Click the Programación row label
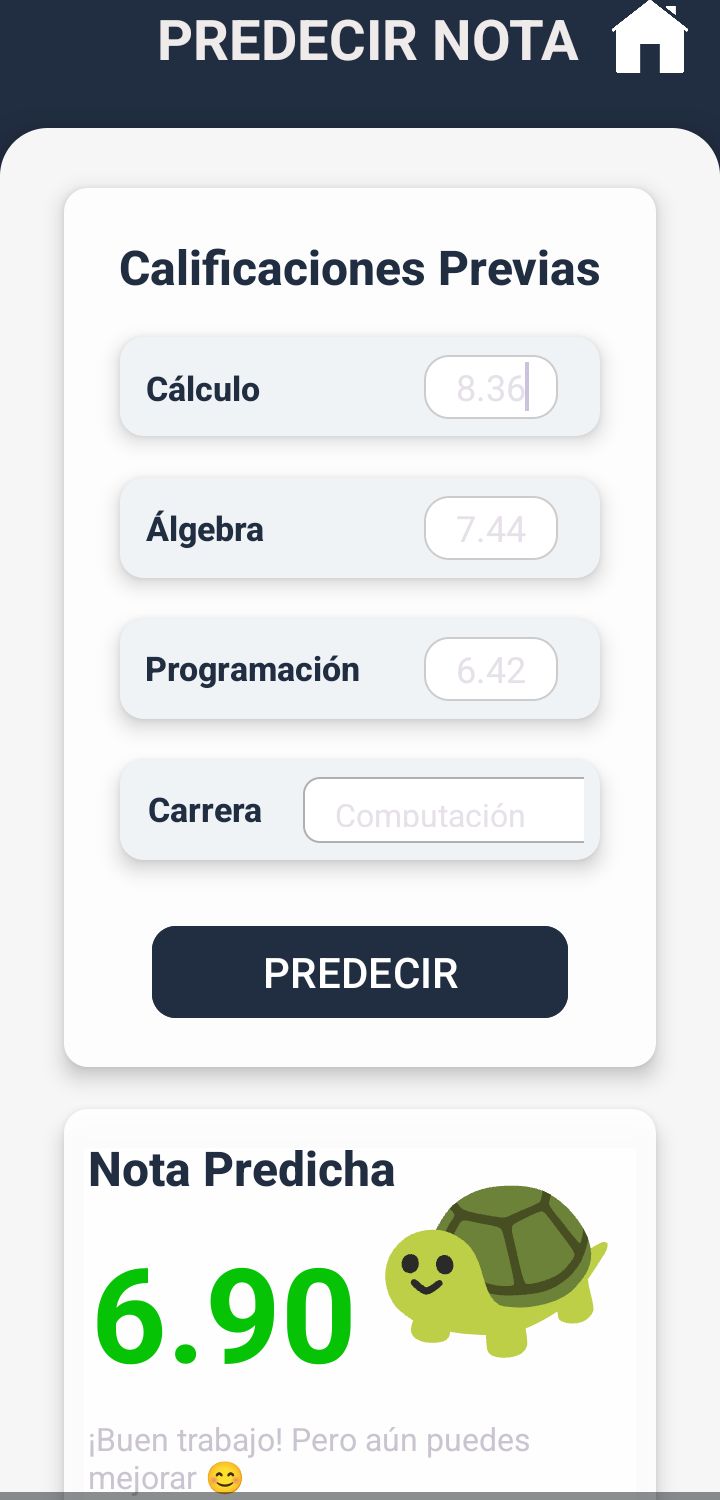Image resolution: width=720 pixels, height=1500 pixels. click(x=253, y=670)
